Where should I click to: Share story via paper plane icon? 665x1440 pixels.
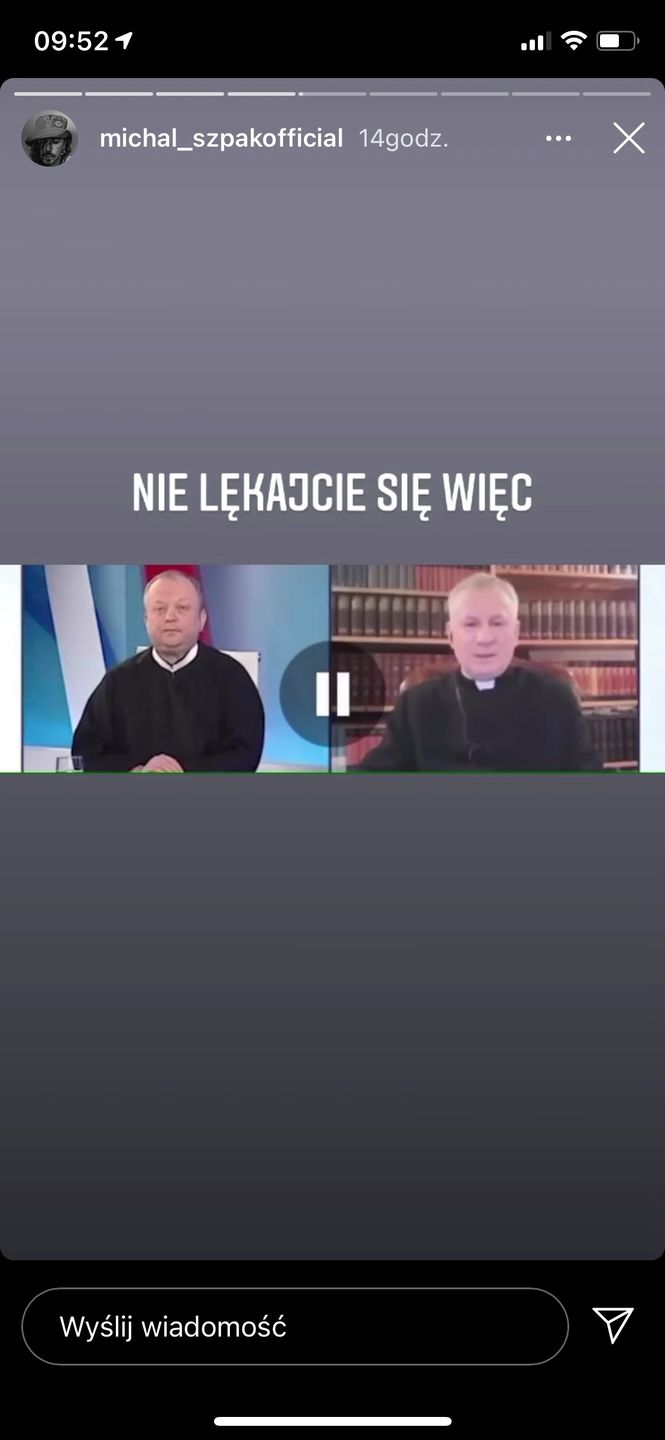pos(613,1325)
